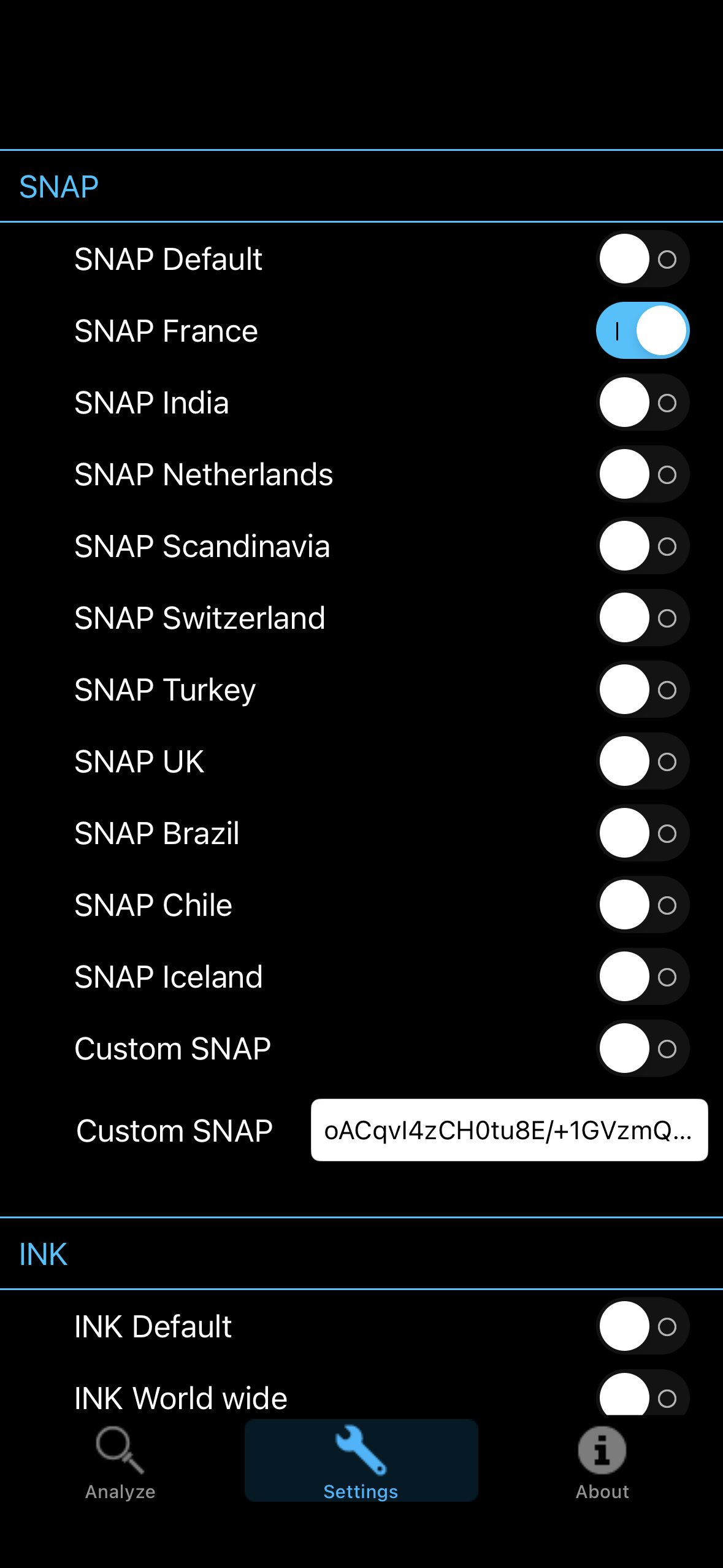This screenshot has width=723, height=1568.
Task: Switch on SNAP Chile
Action: click(642, 905)
